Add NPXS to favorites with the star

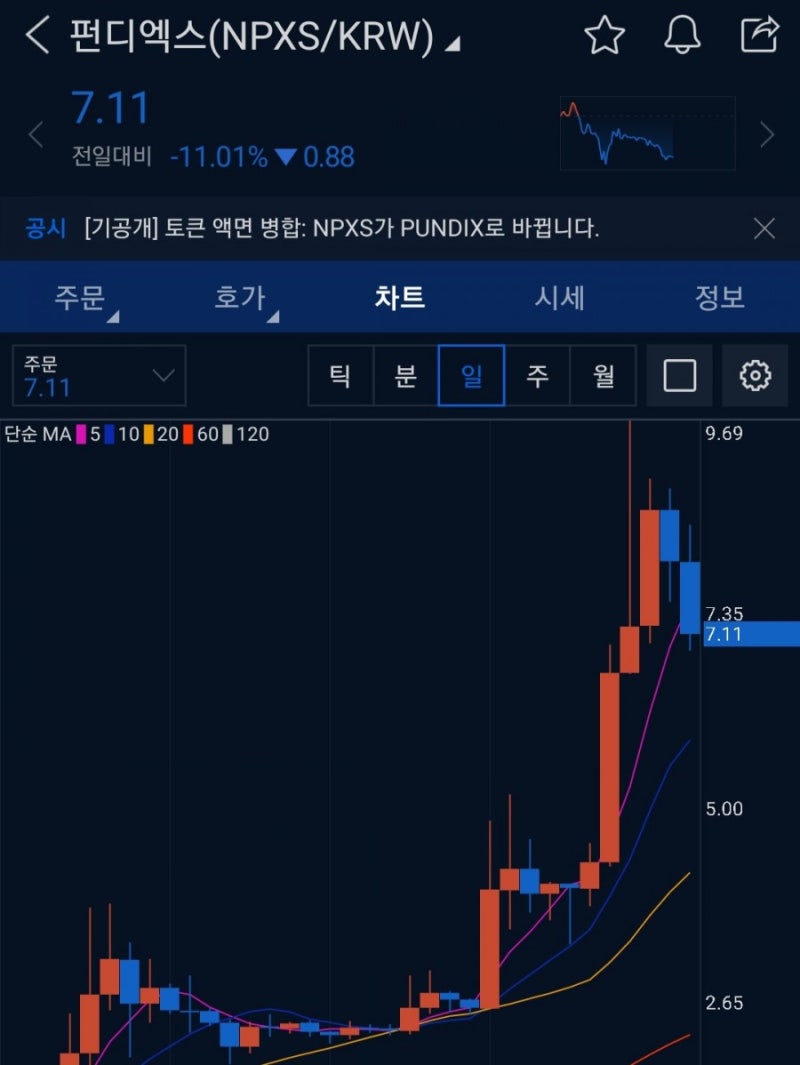[x=604, y=36]
